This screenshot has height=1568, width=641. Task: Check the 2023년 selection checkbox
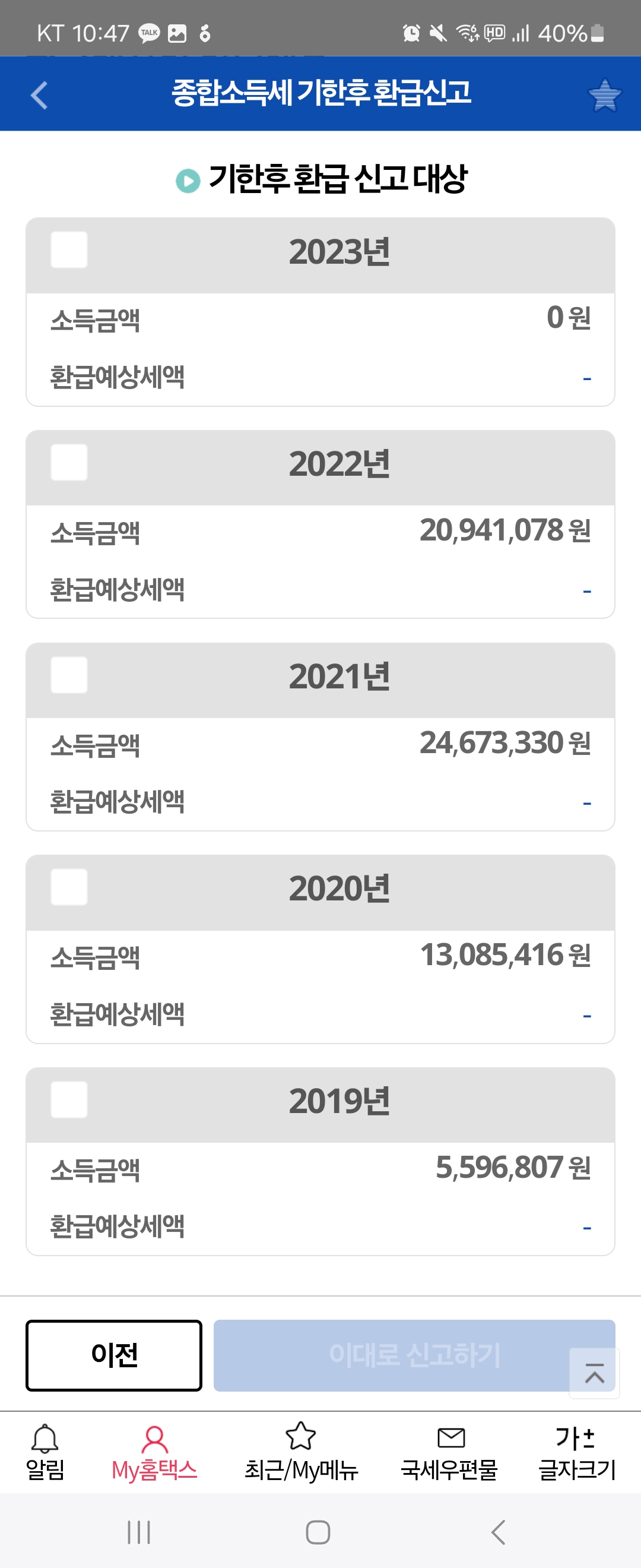tap(69, 249)
